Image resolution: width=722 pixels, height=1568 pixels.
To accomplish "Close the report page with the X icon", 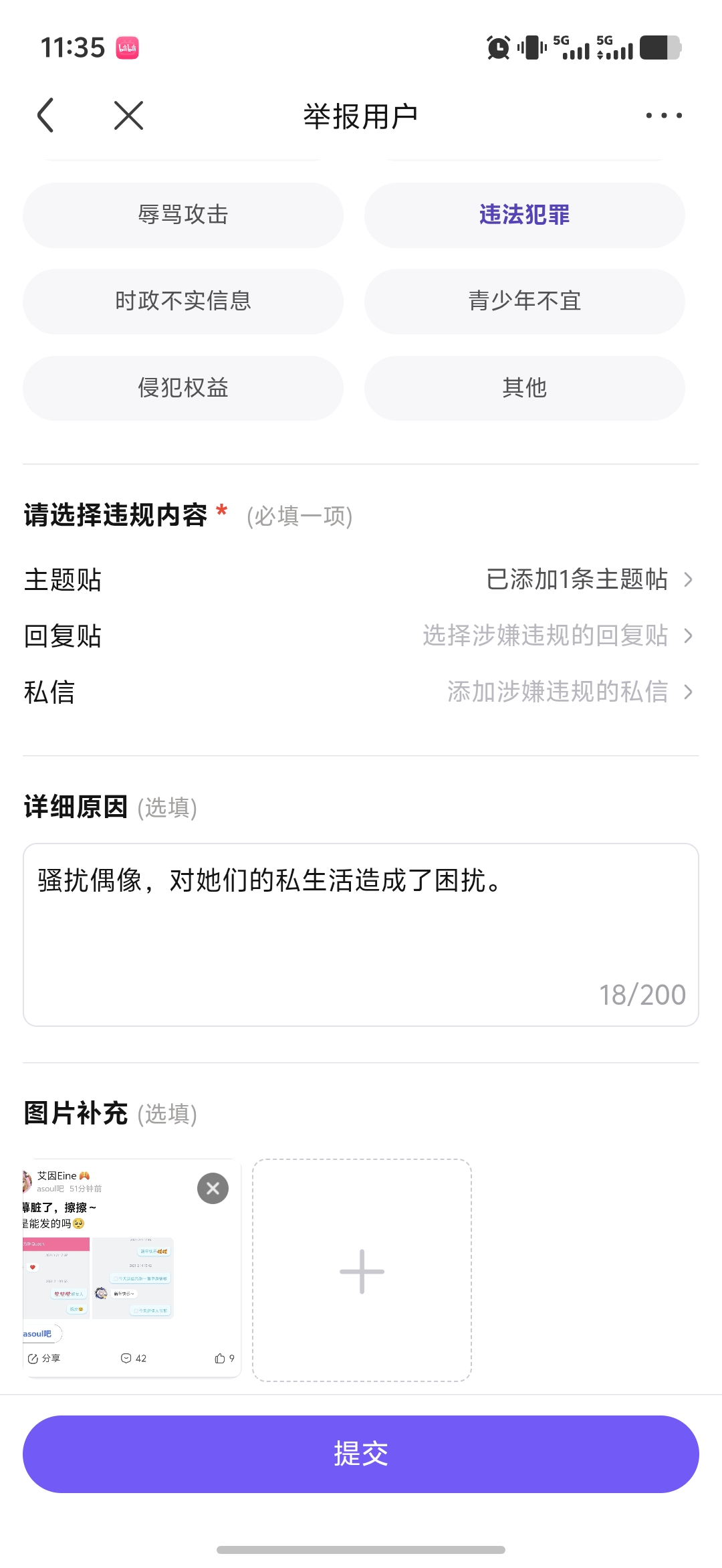I will (128, 115).
